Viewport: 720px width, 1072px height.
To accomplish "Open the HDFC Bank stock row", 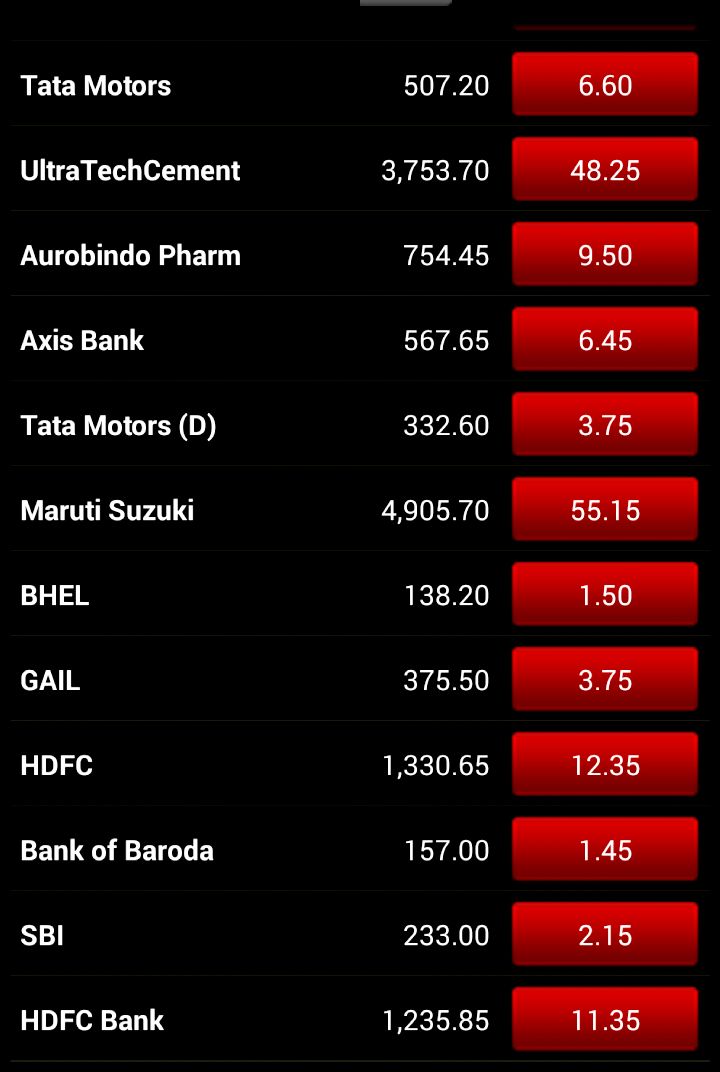I will tap(92, 1020).
